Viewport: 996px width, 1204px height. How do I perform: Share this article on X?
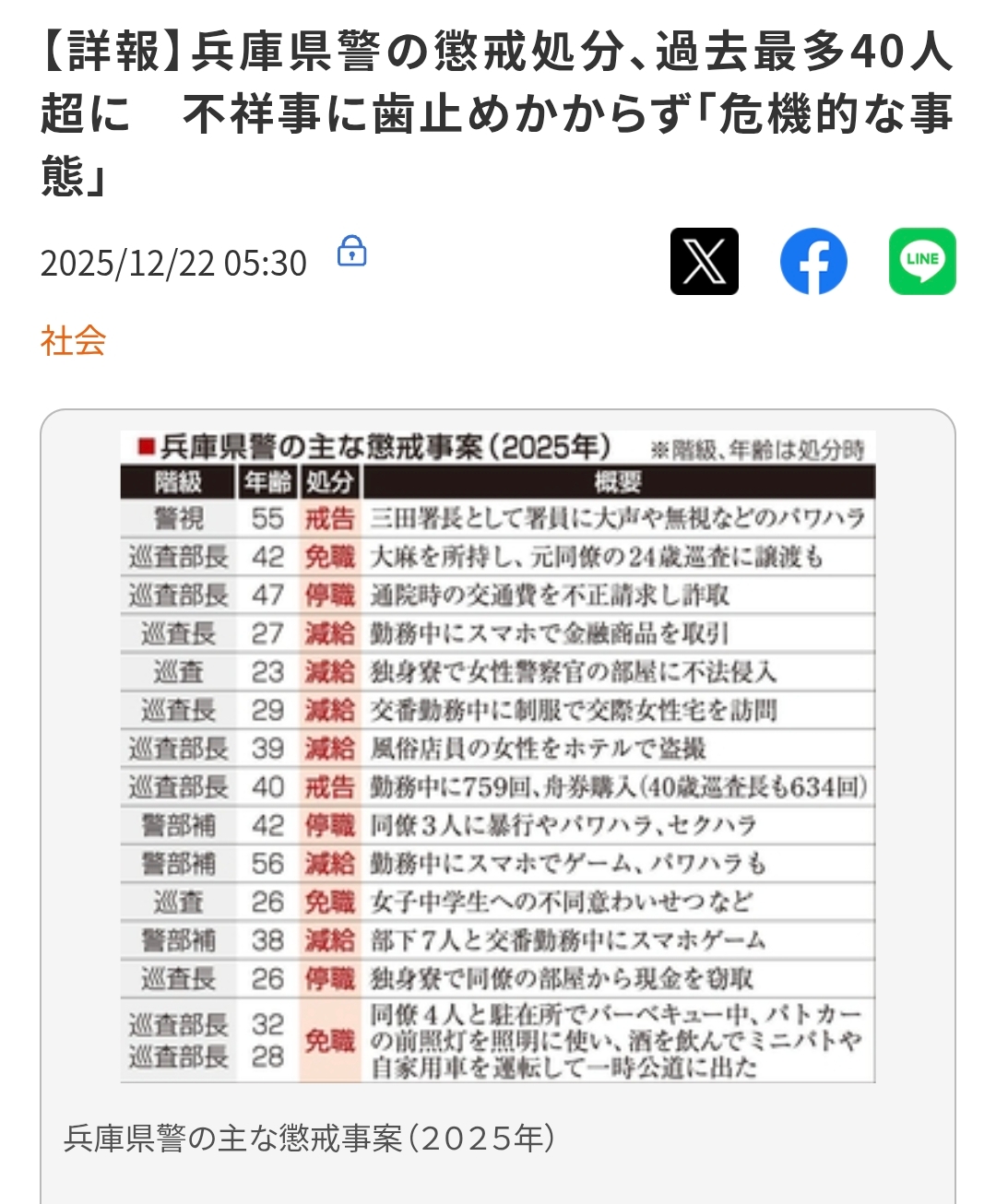pos(704,261)
